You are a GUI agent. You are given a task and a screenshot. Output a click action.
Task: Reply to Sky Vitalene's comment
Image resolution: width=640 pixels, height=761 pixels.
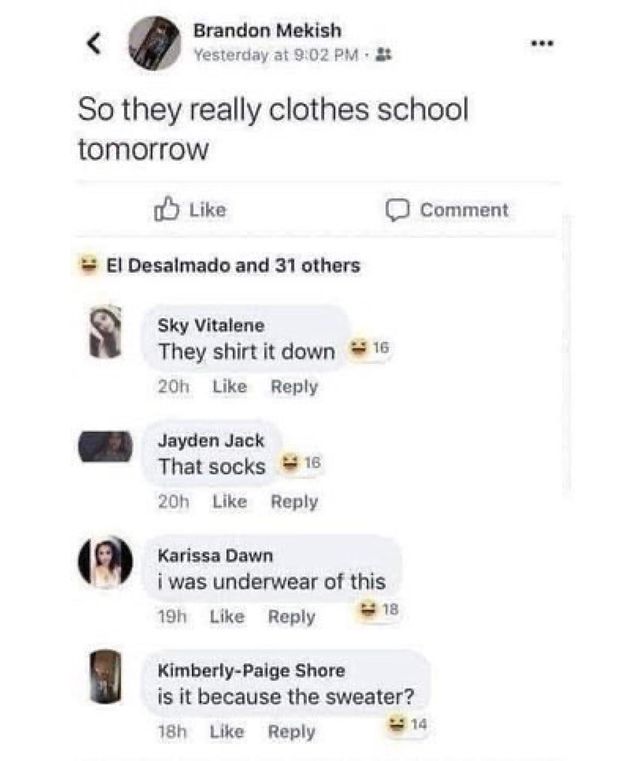click(294, 387)
